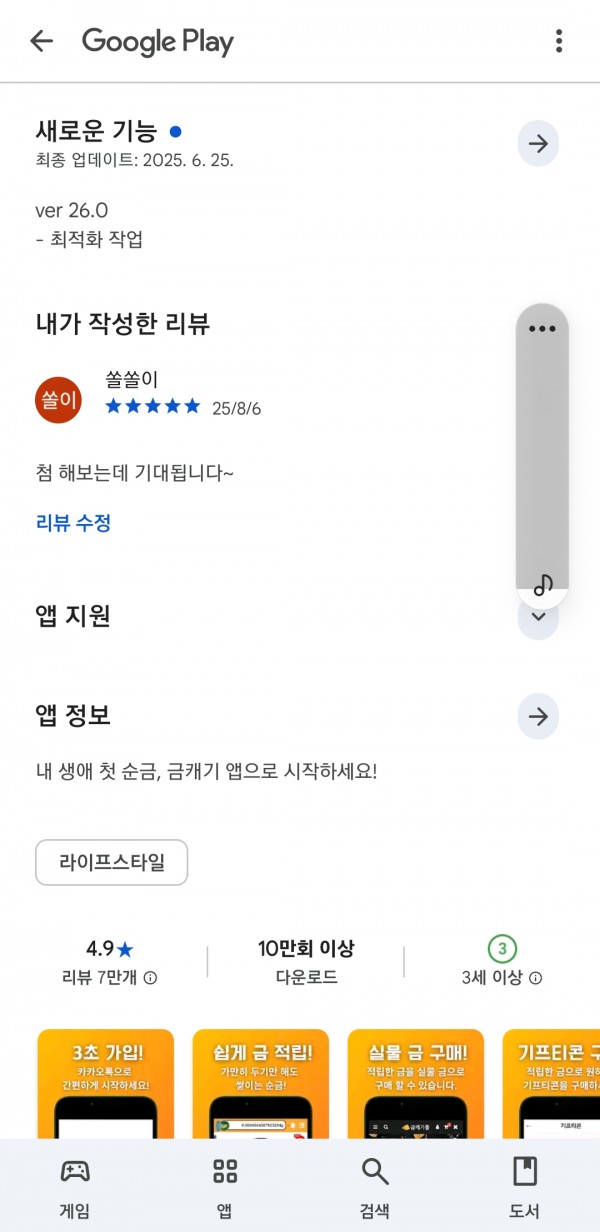Show info about the 3세 이상 content rating
This screenshot has height=1232, width=600.
click(x=536, y=978)
